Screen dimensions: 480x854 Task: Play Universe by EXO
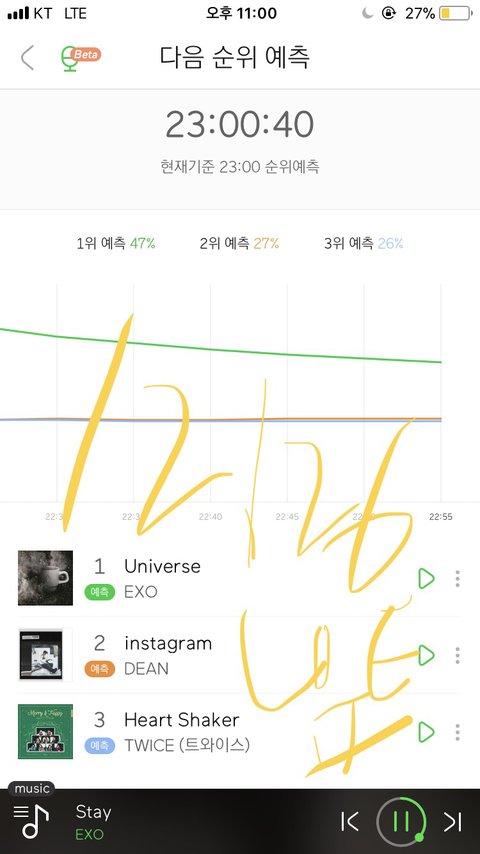(x=426, y=578)
